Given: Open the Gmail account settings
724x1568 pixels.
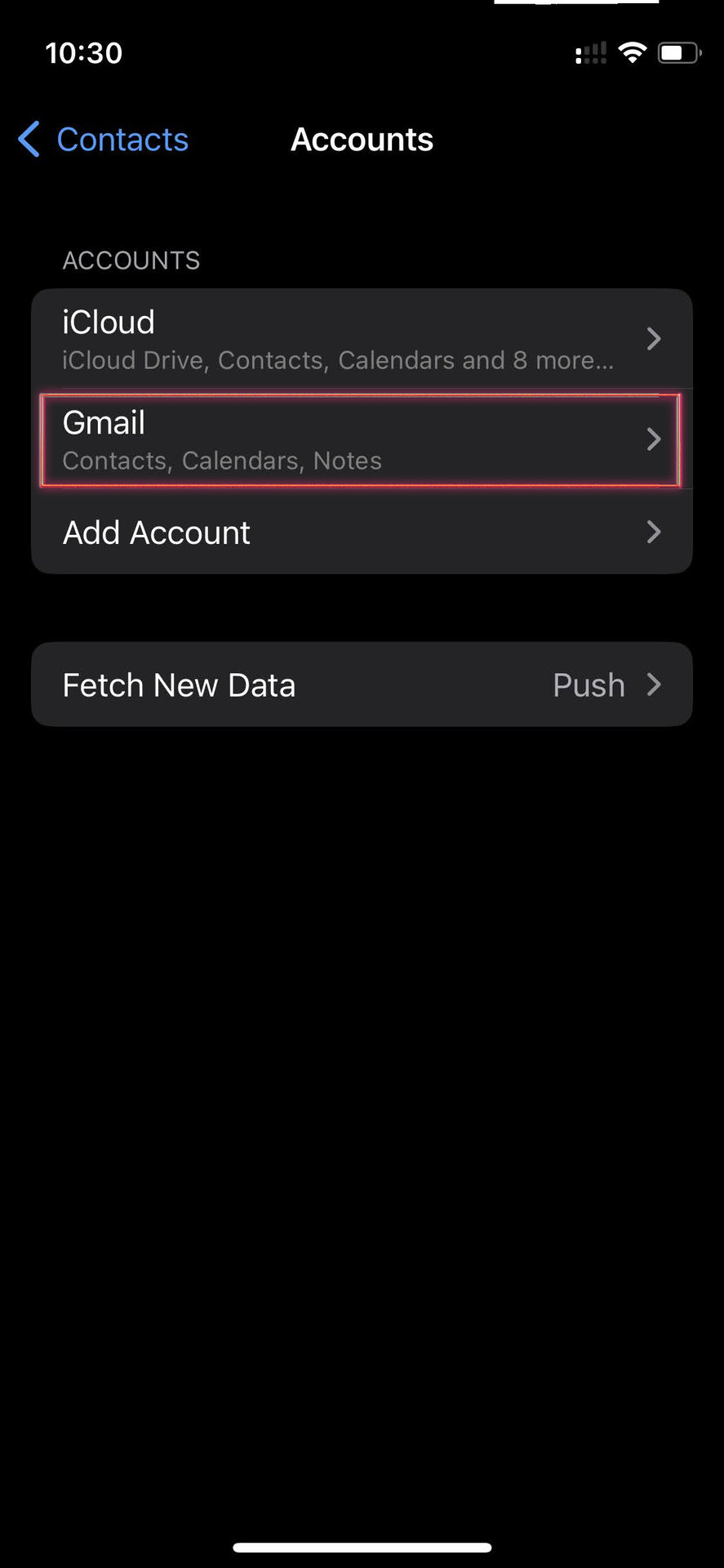Looking at the screenshot, I should pyautogui.click(x=361, y=440).
